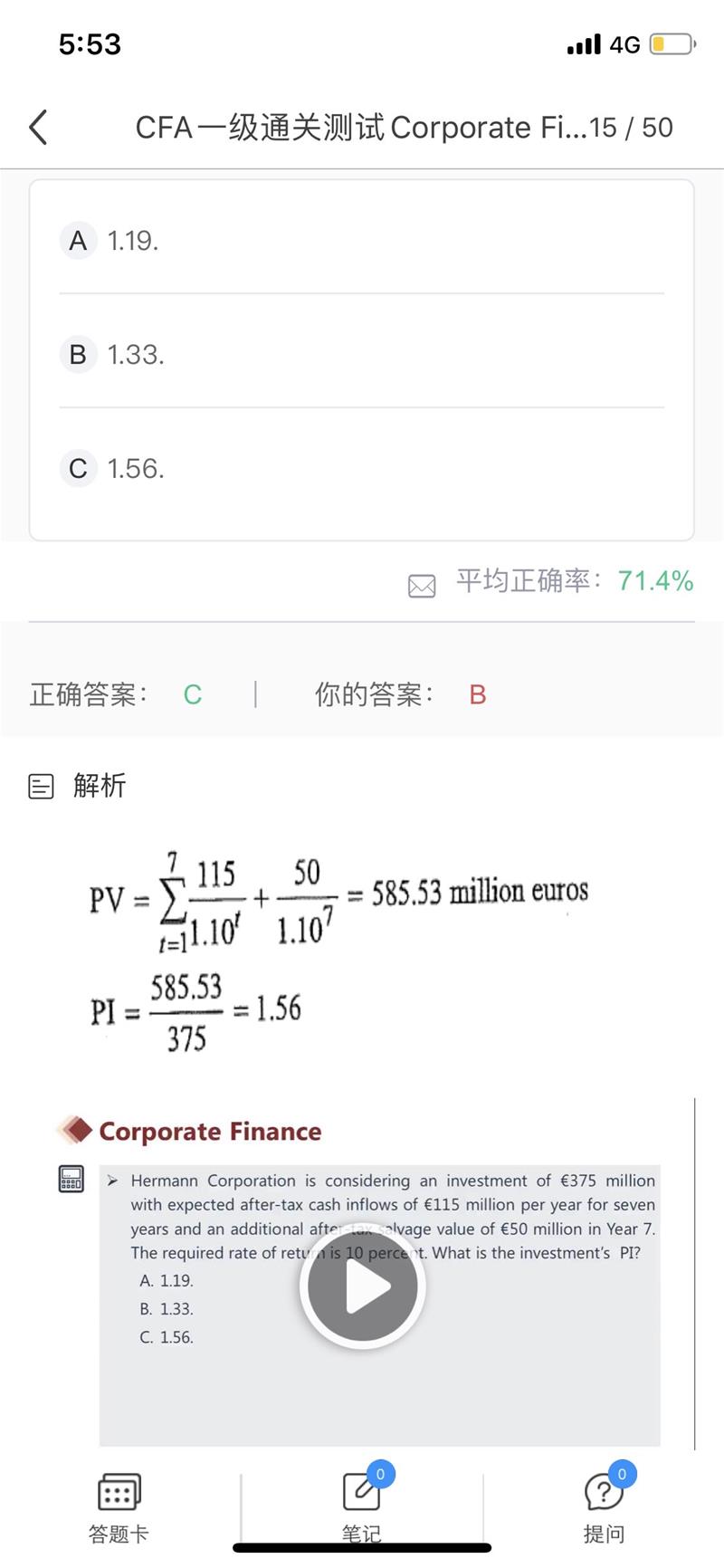Play the Corporate Finance explanation video
Screen dimensions: 724x1568
[363, 1286]
